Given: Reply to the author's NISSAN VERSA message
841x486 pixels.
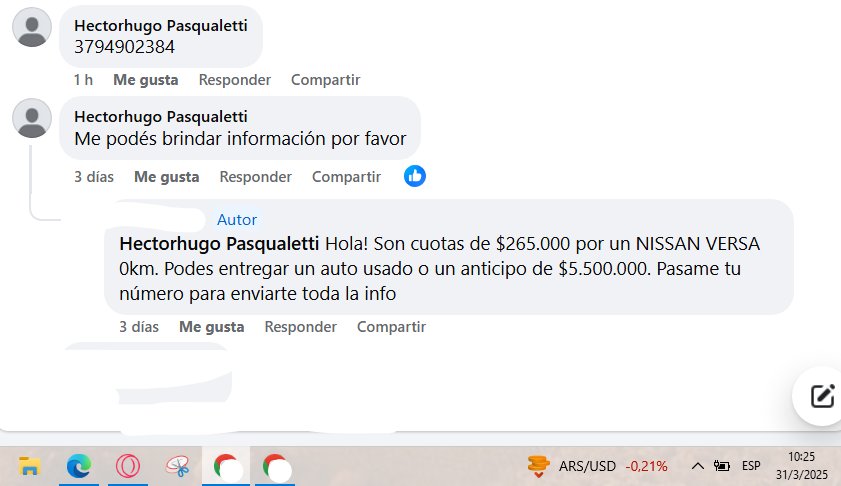Looking at the screenshot, I should (300, 326).
